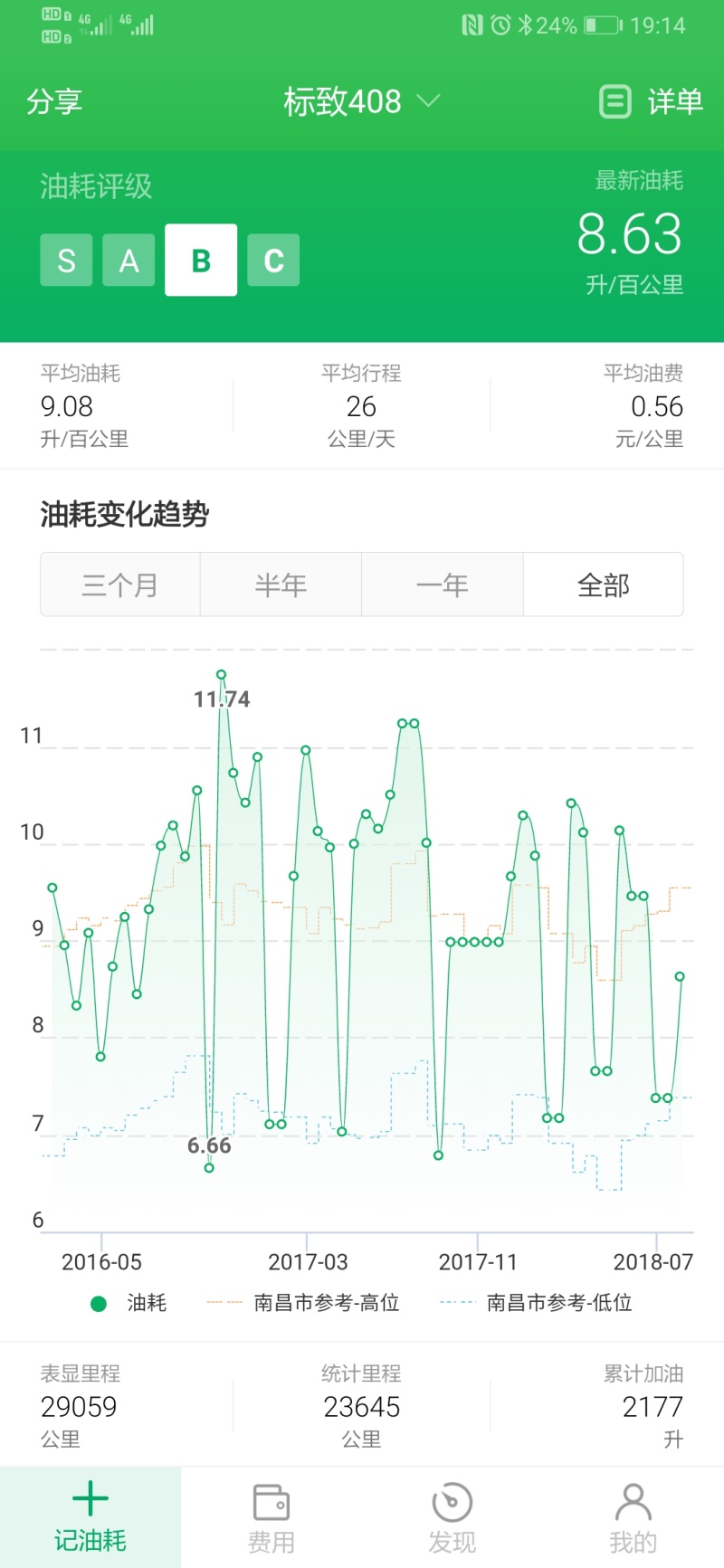Go to the 费用 tab

tap(271, 1518)
